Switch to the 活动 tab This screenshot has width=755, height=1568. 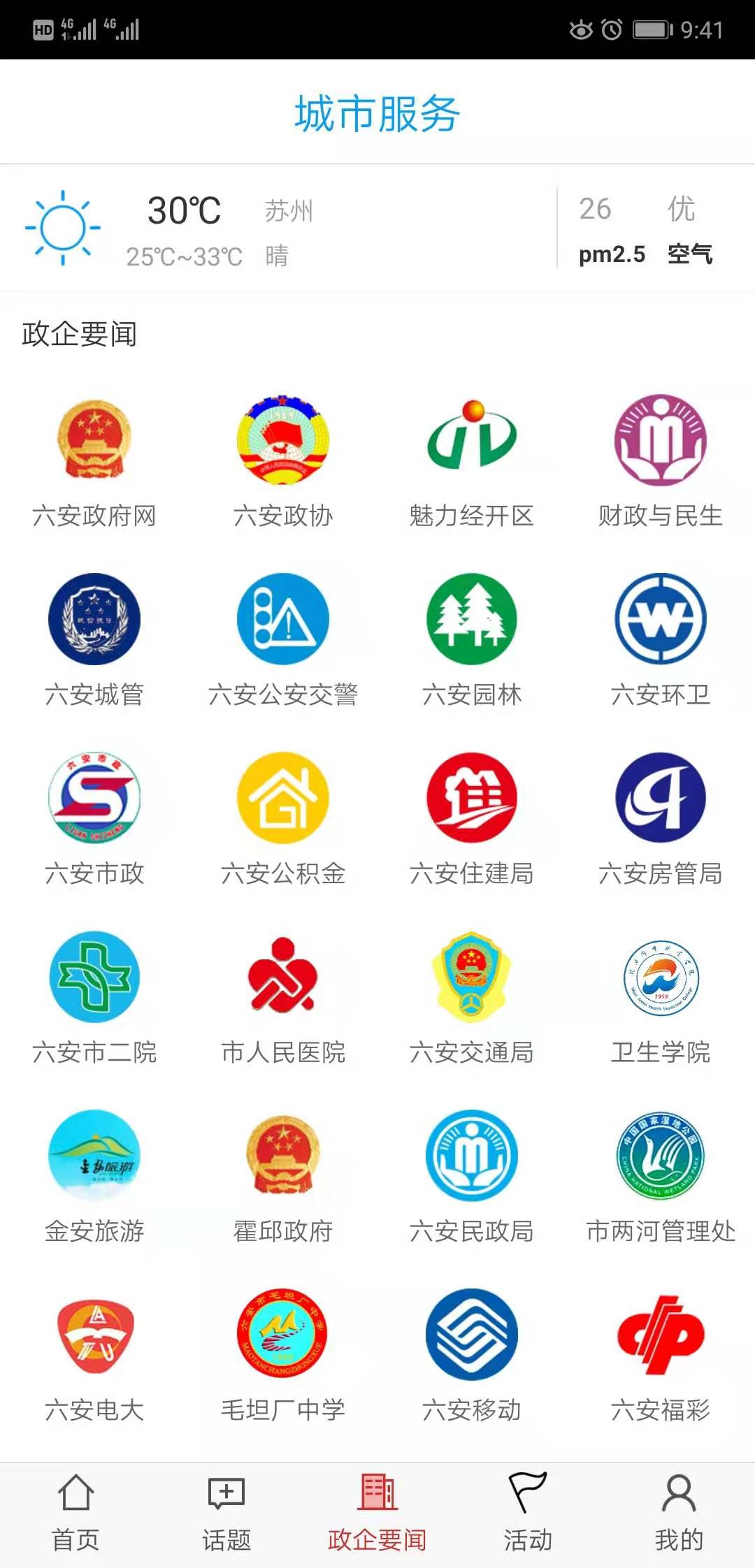(x=528, y=1506)
